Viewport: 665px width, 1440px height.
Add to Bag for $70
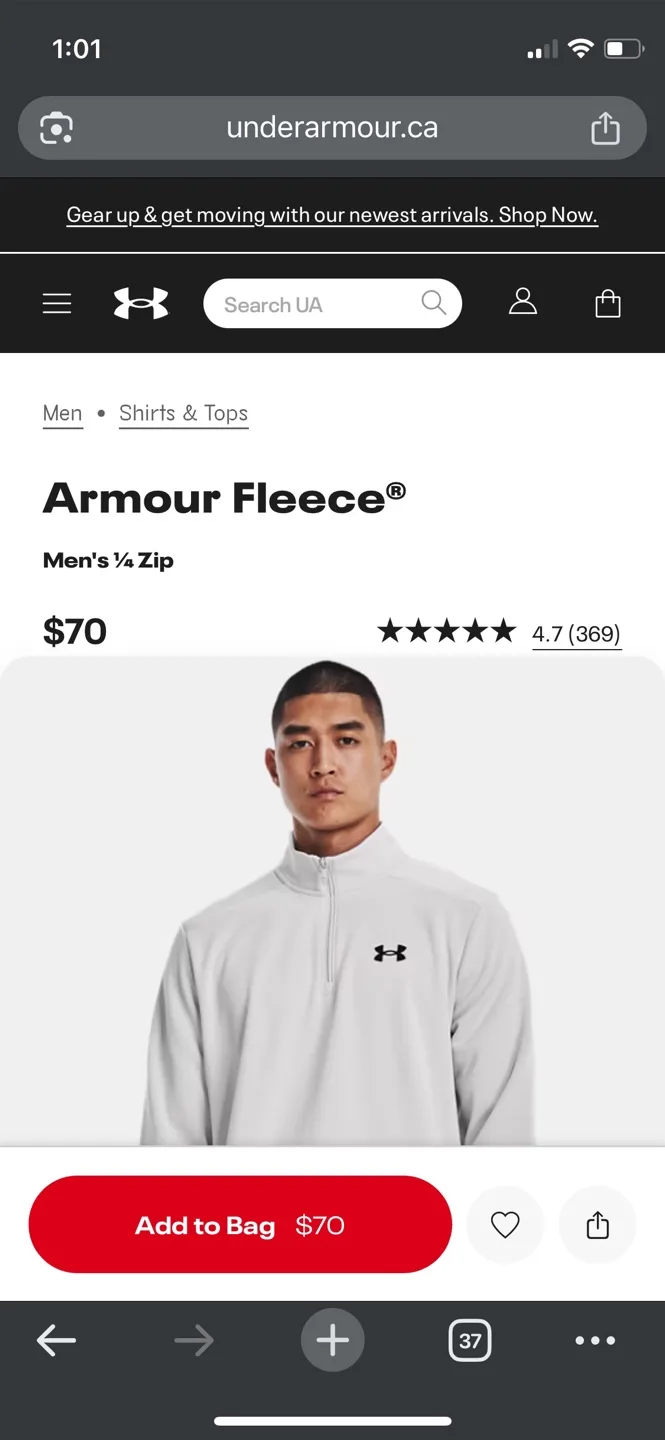(240, 1225)
